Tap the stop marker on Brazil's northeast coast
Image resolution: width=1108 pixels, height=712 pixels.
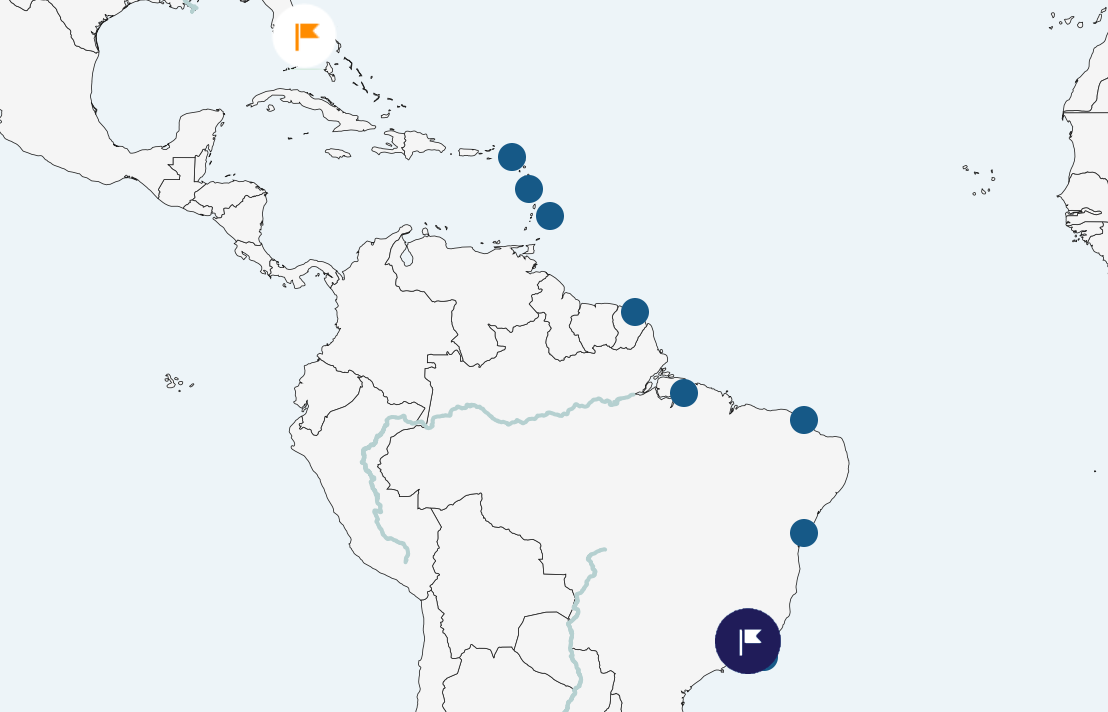(804, 420)
